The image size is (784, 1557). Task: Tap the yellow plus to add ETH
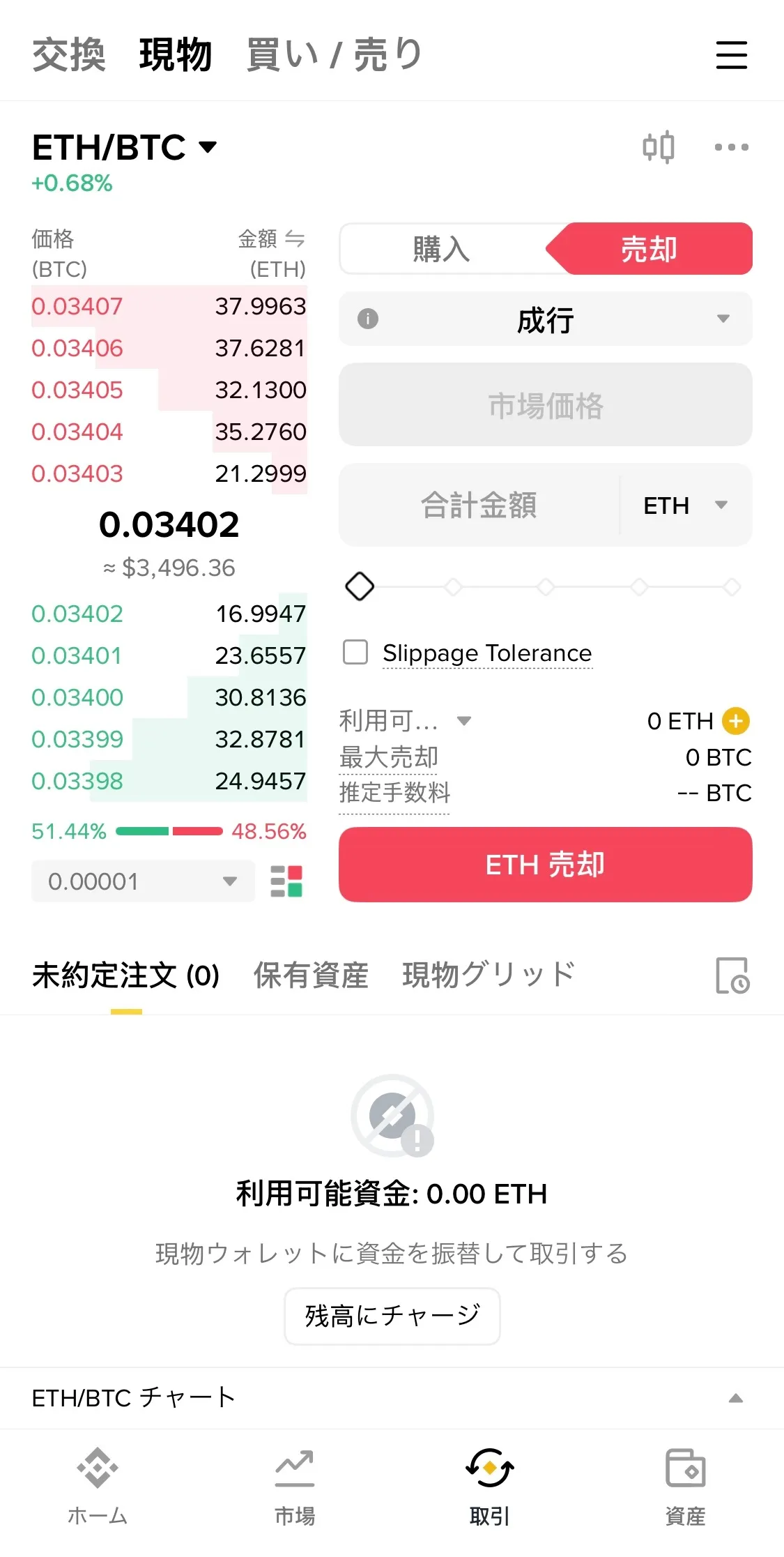736,721
